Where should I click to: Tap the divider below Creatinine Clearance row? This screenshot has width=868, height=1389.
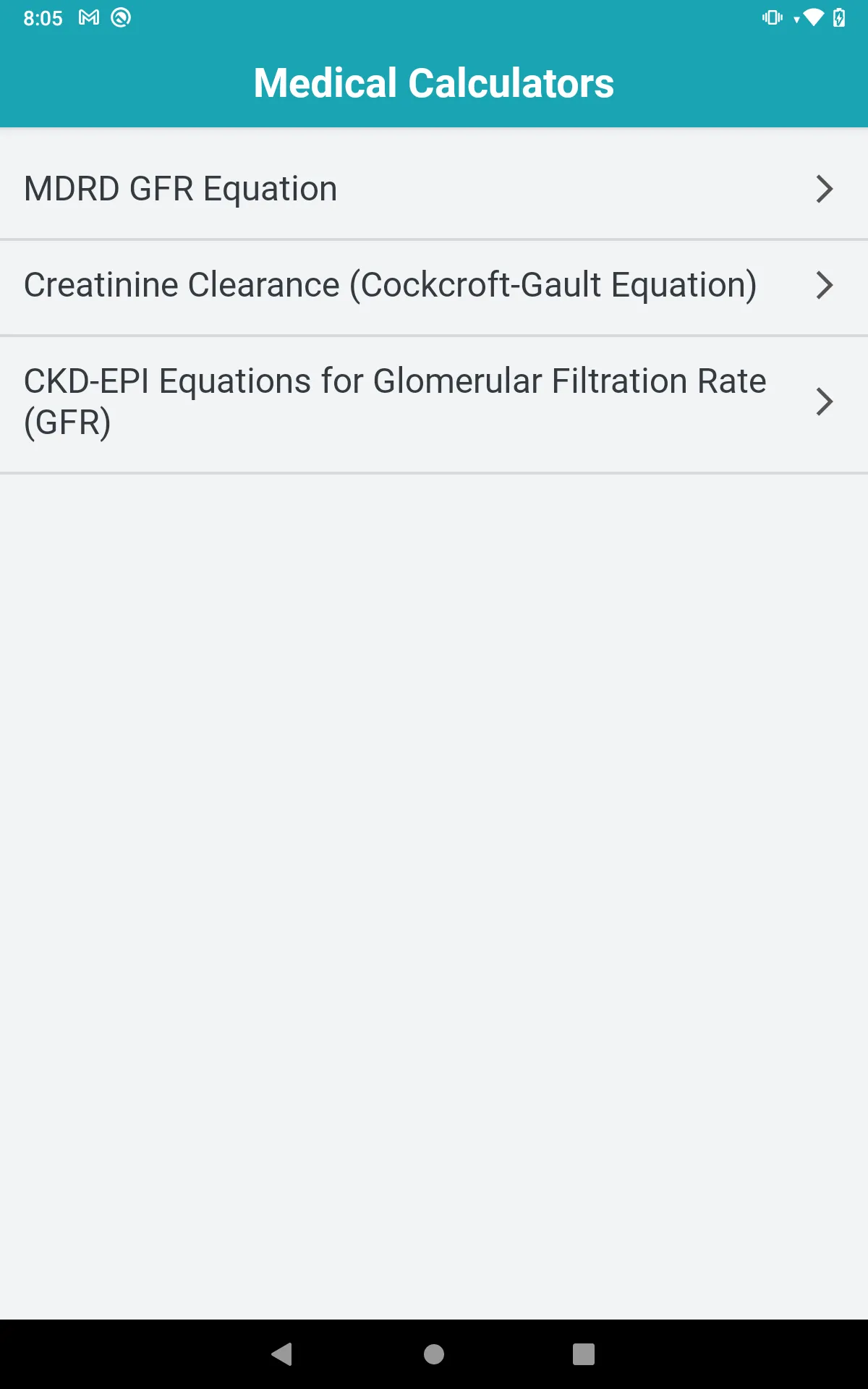pyautogui.click(x=433, y=334)
